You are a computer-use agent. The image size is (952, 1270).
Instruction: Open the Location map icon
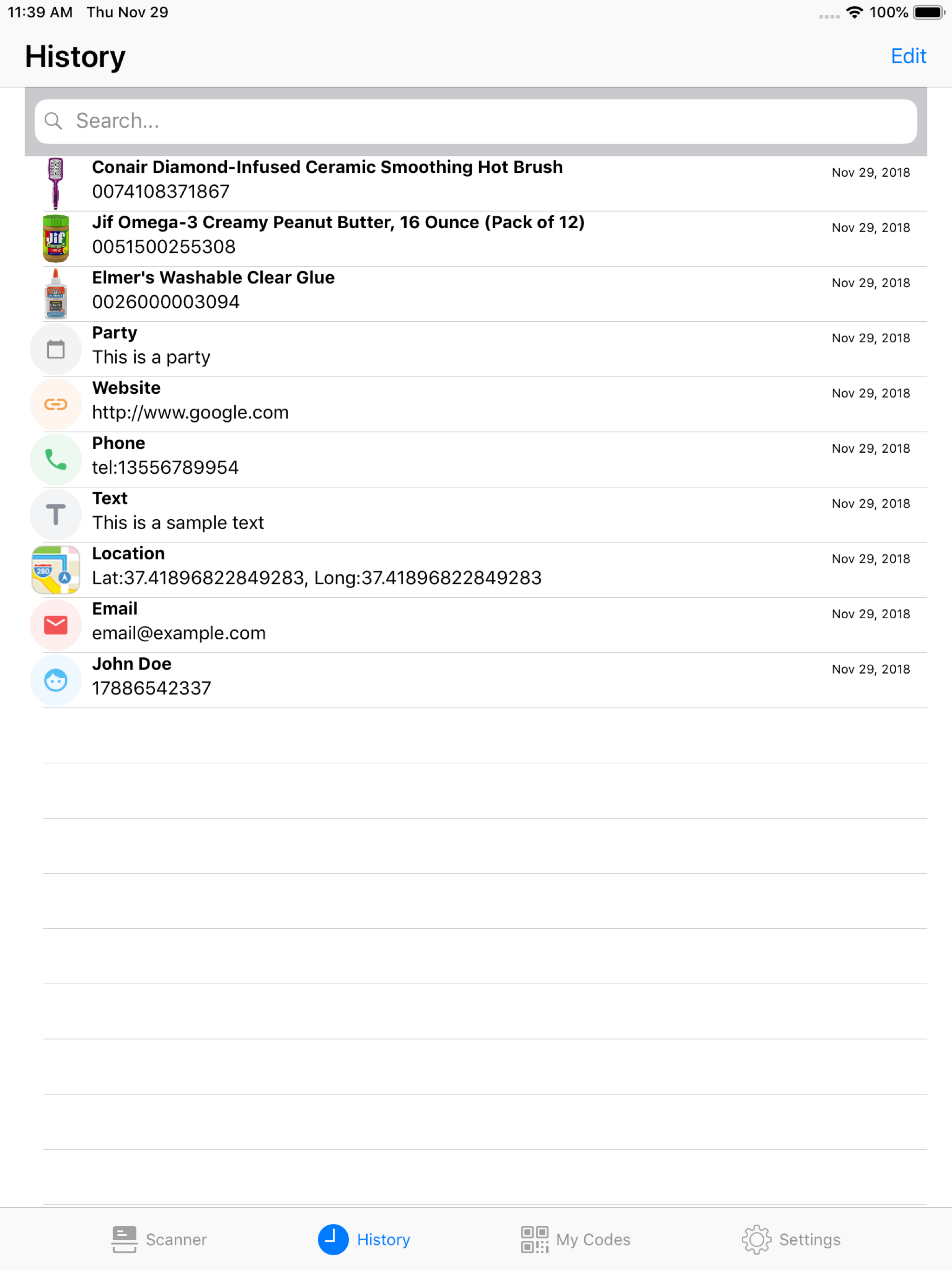point(55,569)
